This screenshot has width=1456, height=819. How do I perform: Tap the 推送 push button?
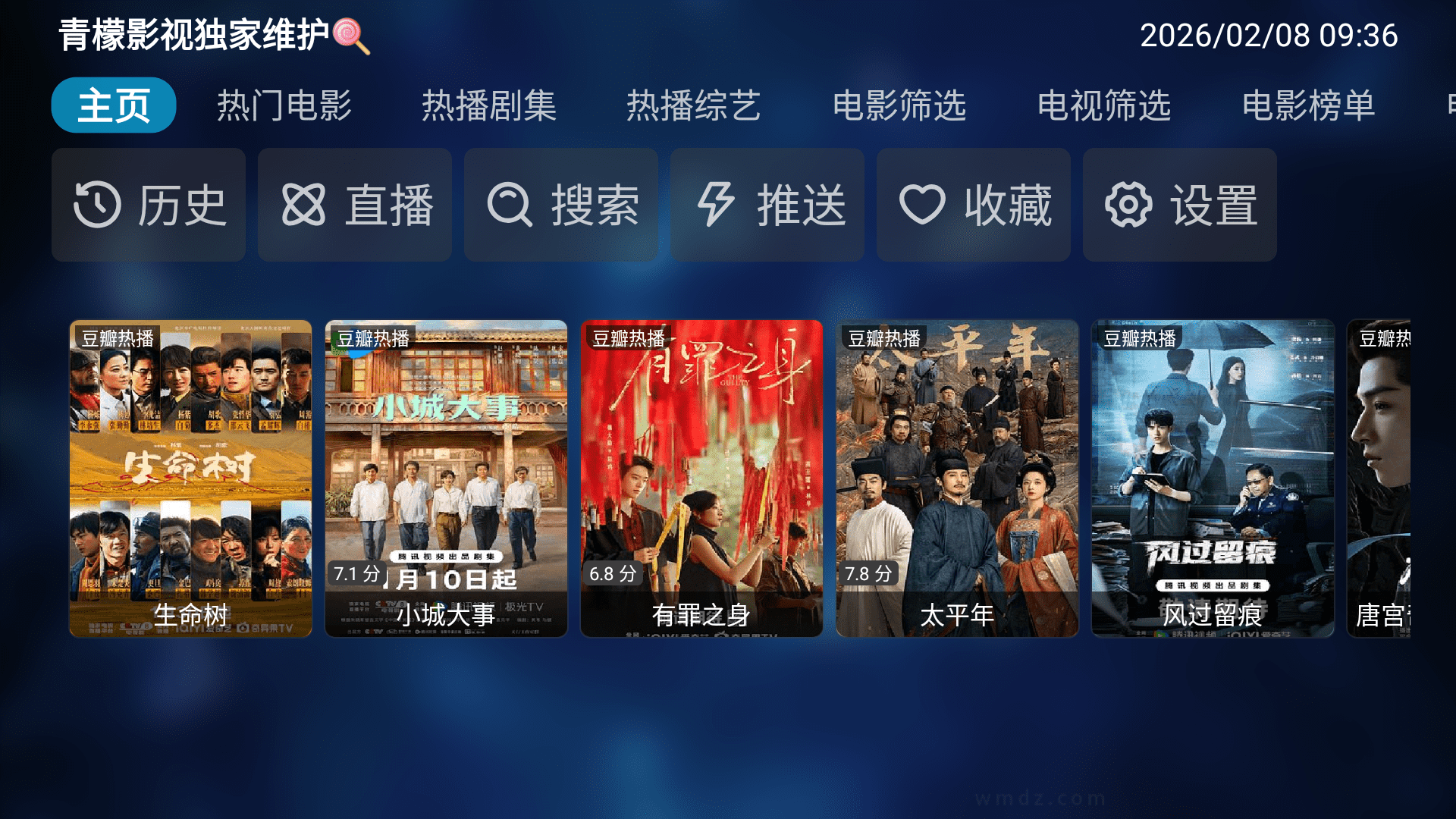767,205
